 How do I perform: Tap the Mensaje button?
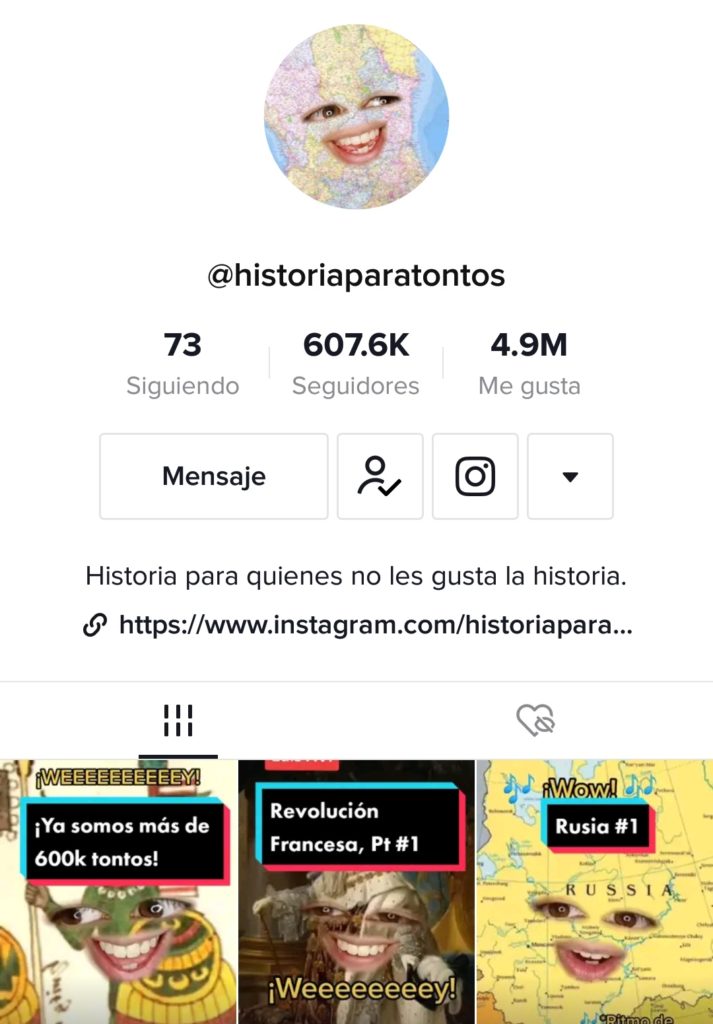point(213,476)
